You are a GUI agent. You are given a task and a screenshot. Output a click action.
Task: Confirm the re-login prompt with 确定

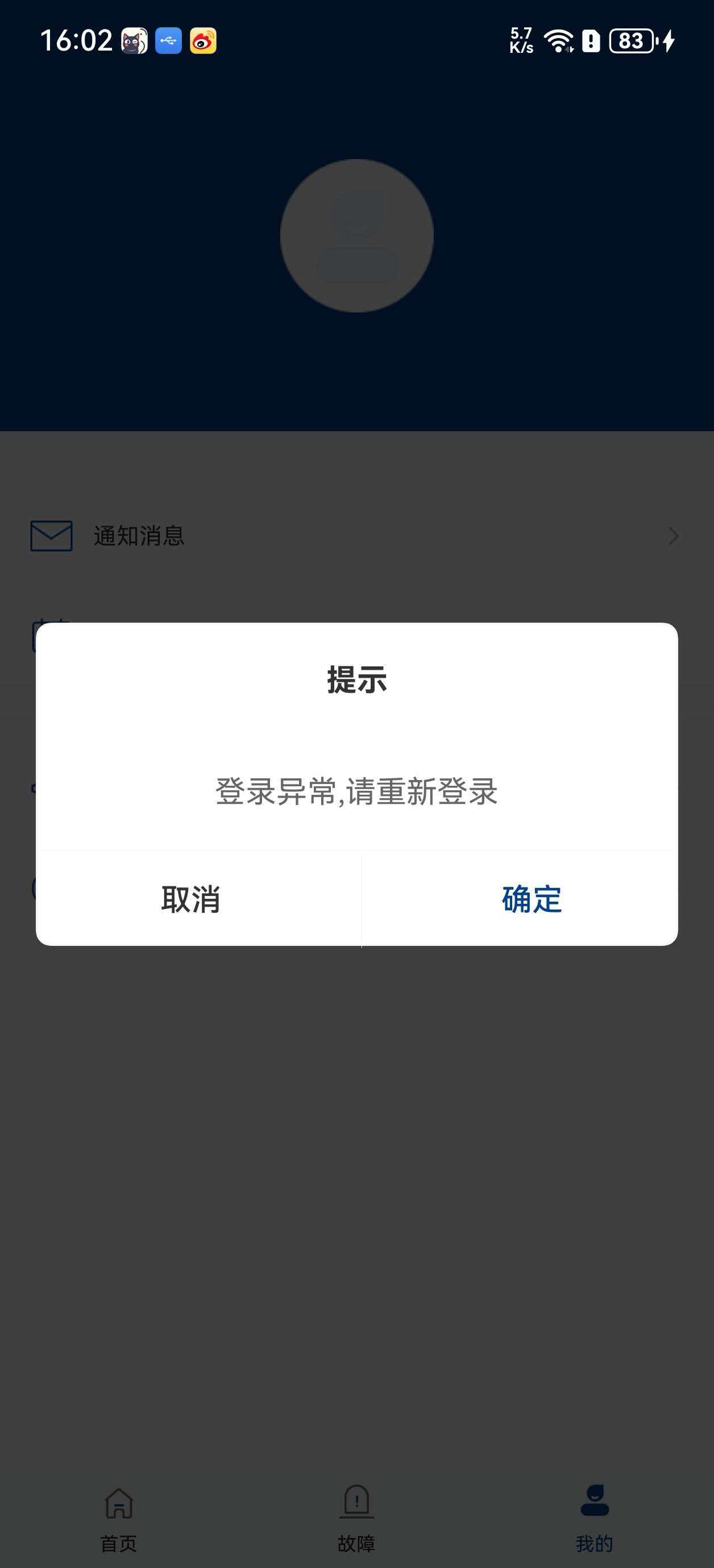(531, 899)
